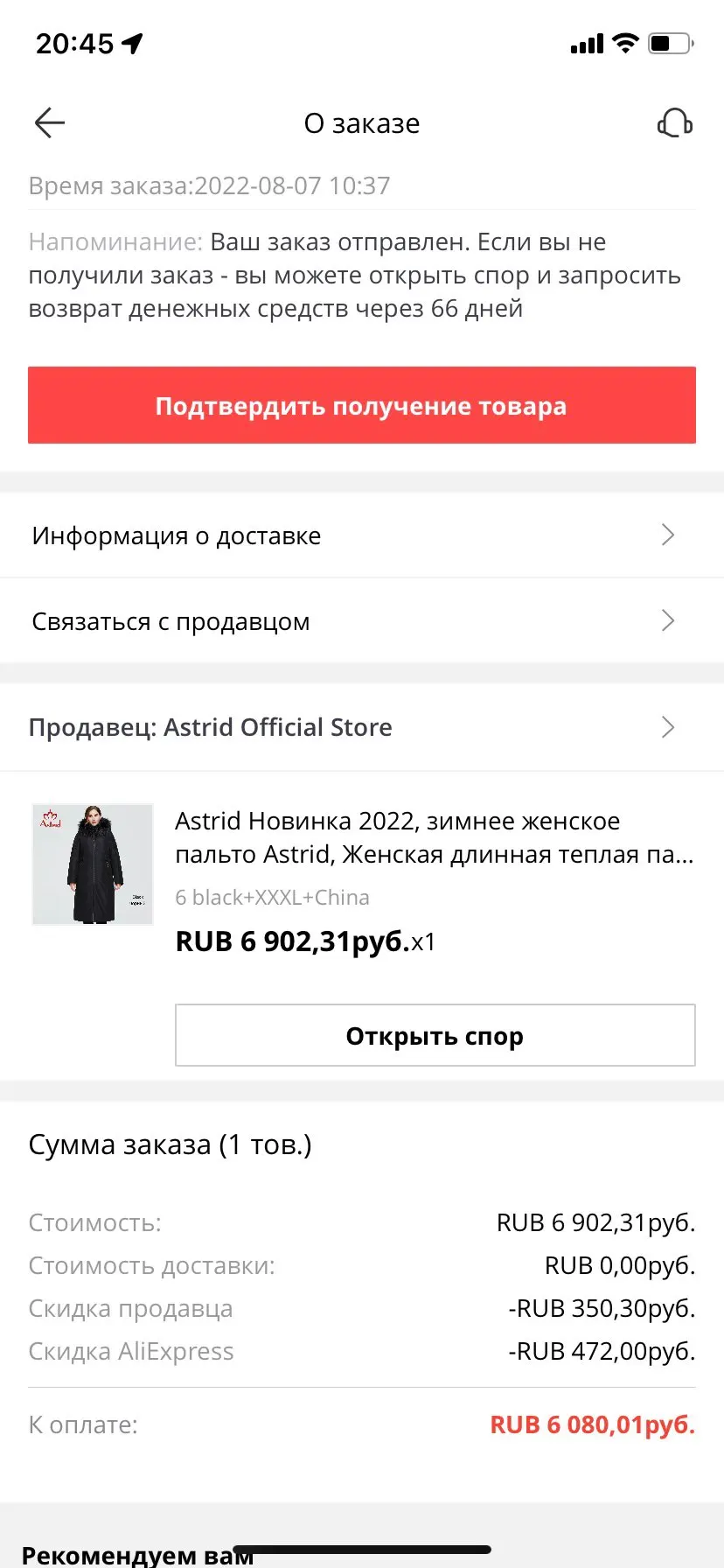The height and width of the screenshot is (1568, 724).
Task: Open Информация о доставке row
Action: (x=361, y=535)
